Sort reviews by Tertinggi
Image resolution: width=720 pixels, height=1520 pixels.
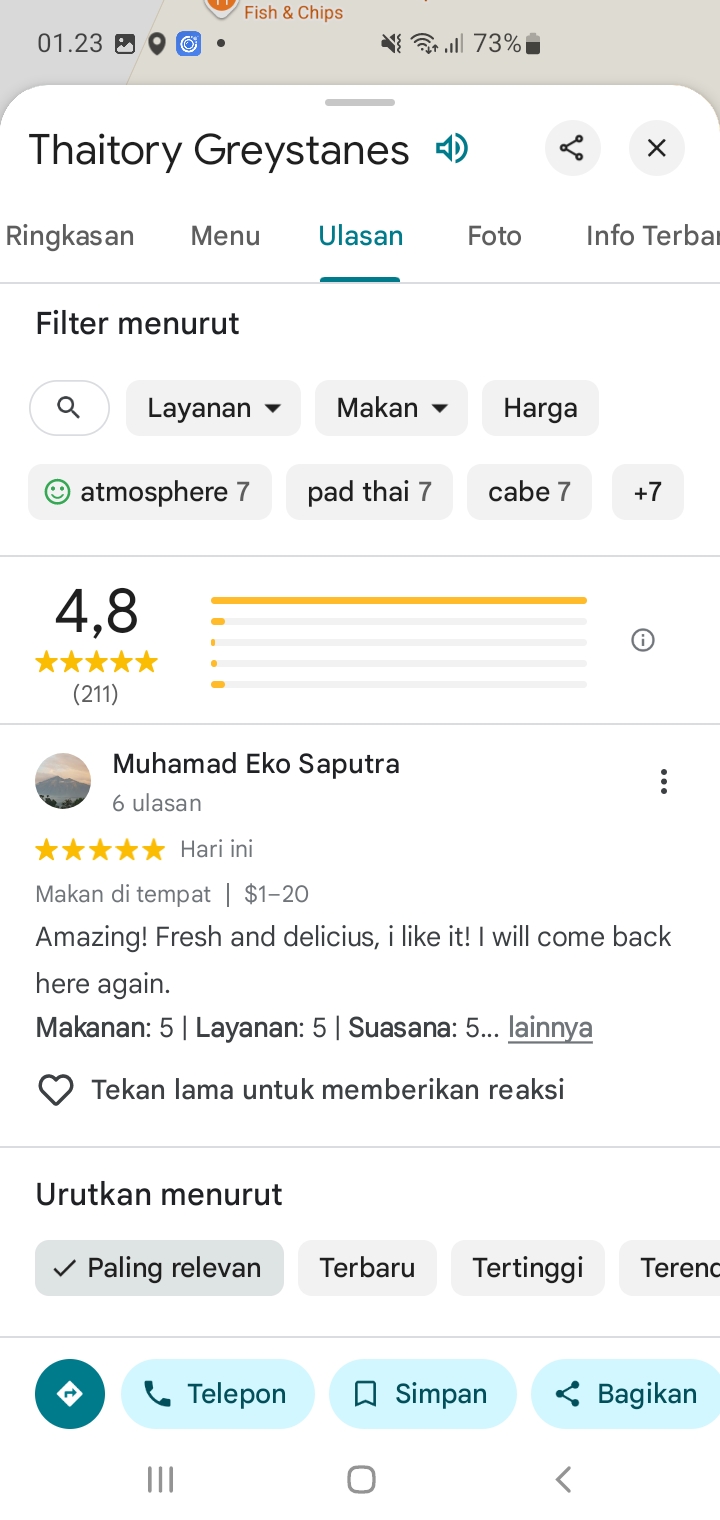tap(528, 1268)
